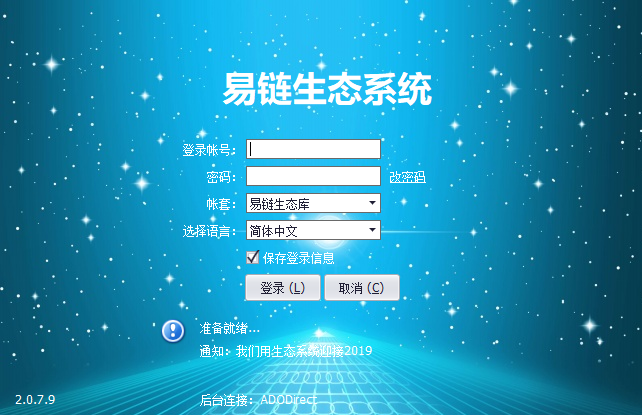Viewport: 642px width, 415px height.
Task: Tap the 密码 password field
Action: [313, 176]
